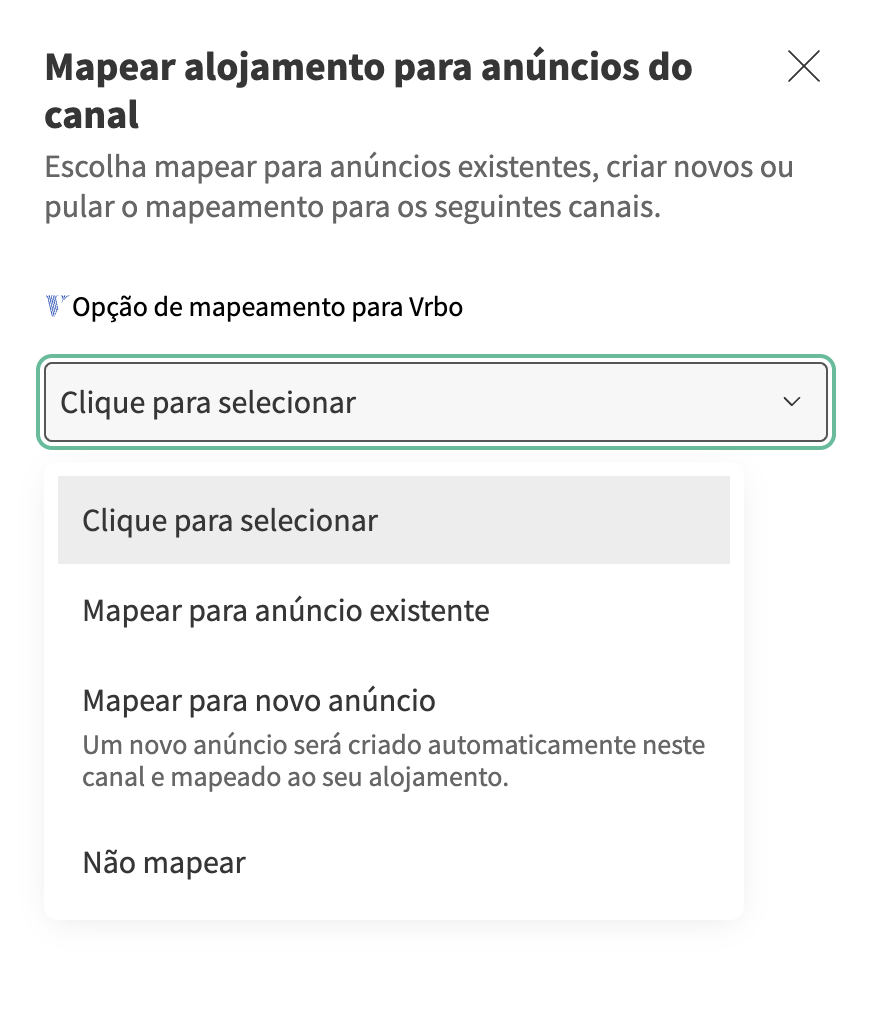Click inside the open options list panel
This screenshot has width=872, height=1028.
click(394, 690)
